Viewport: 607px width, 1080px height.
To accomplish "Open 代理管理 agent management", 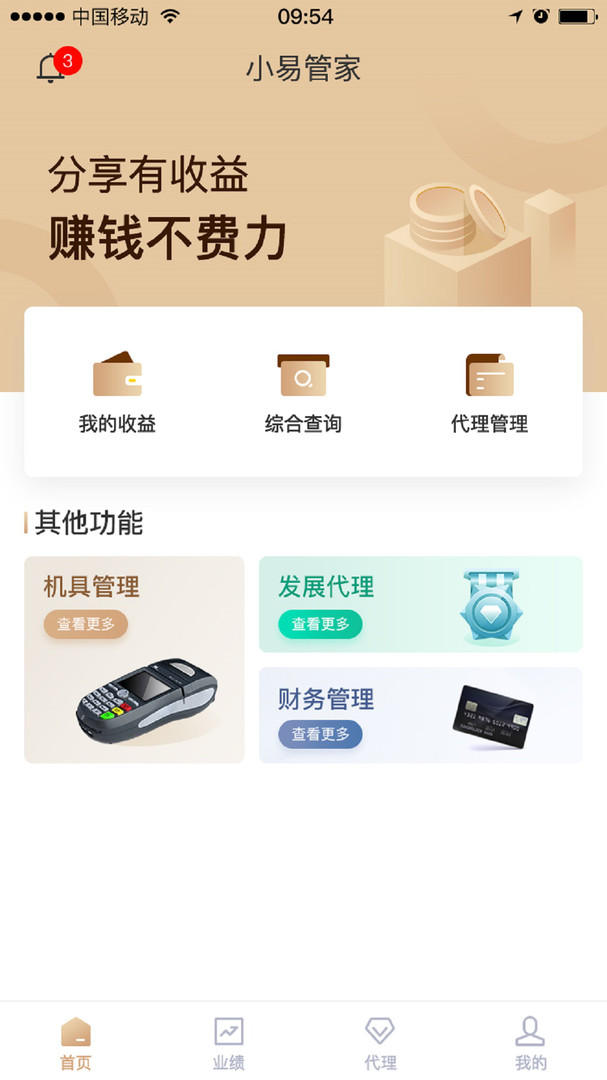I will [489, 392].
